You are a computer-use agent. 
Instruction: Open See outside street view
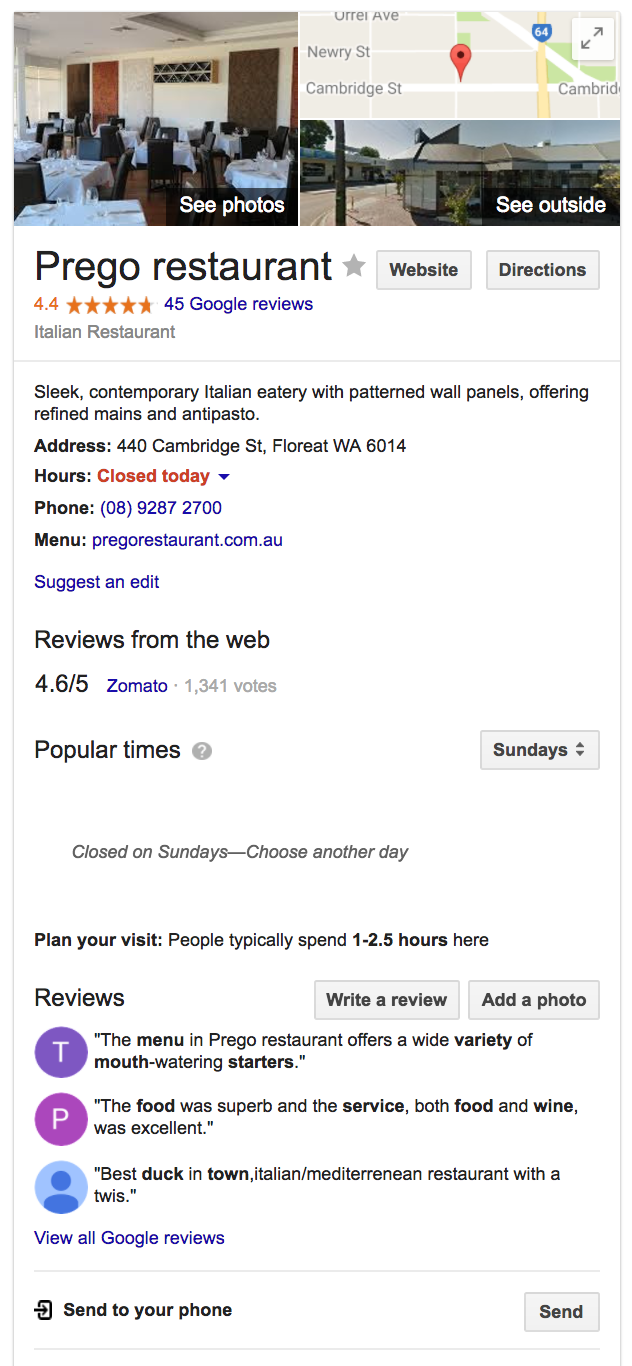(460, 173)
